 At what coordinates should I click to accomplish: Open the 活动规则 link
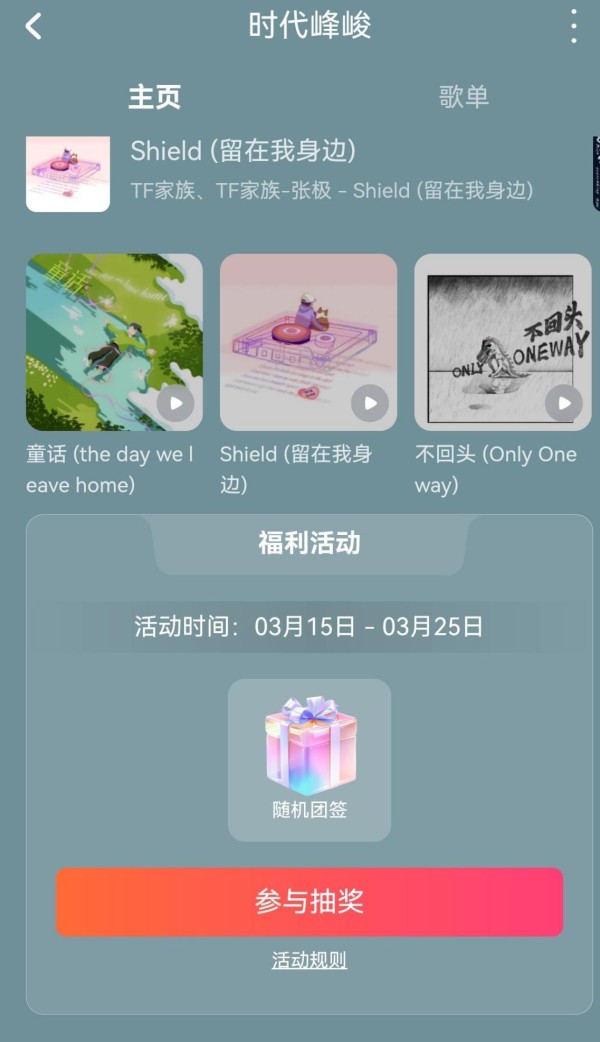click(x=309, y=961)
